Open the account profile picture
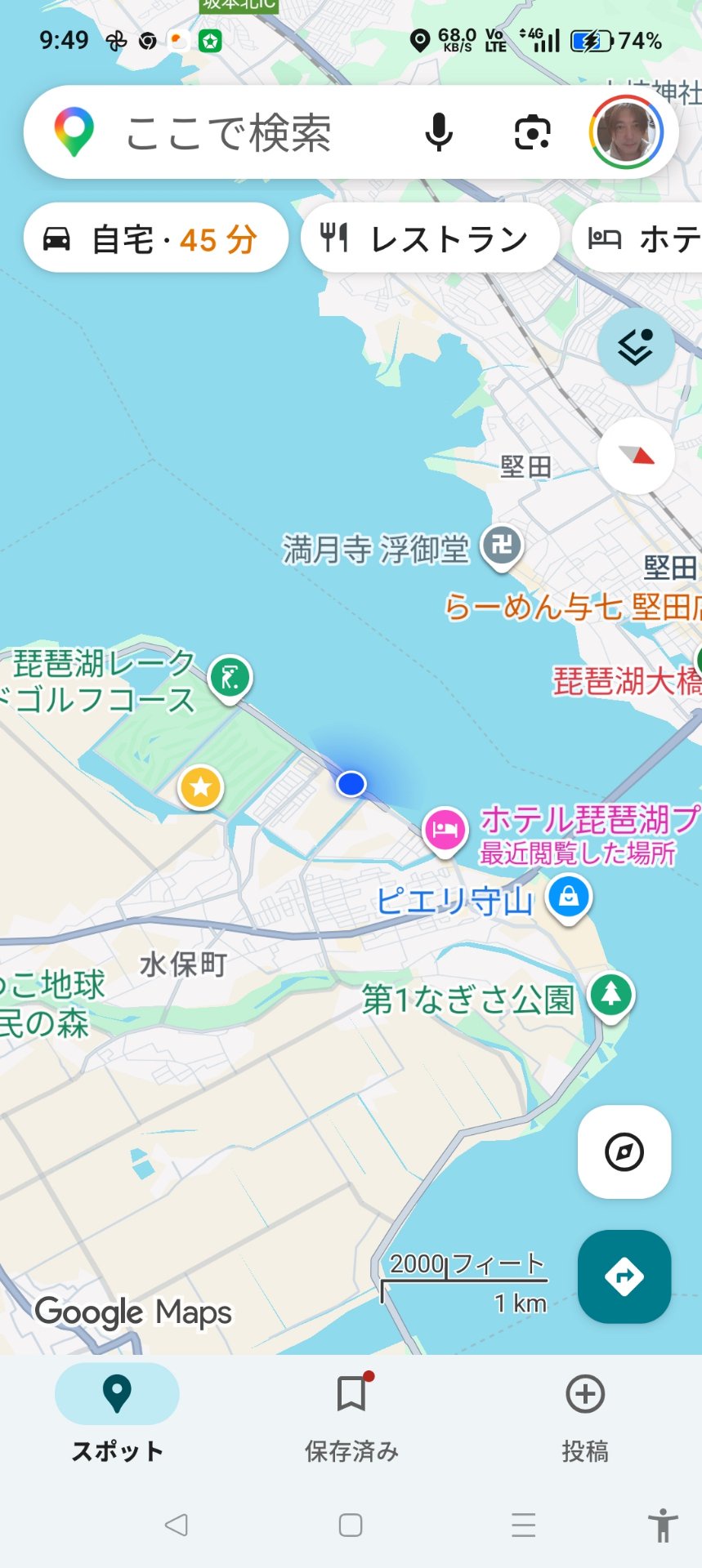Image resolution: width=702 pixels, height=1568 pixels. (626, 132)
